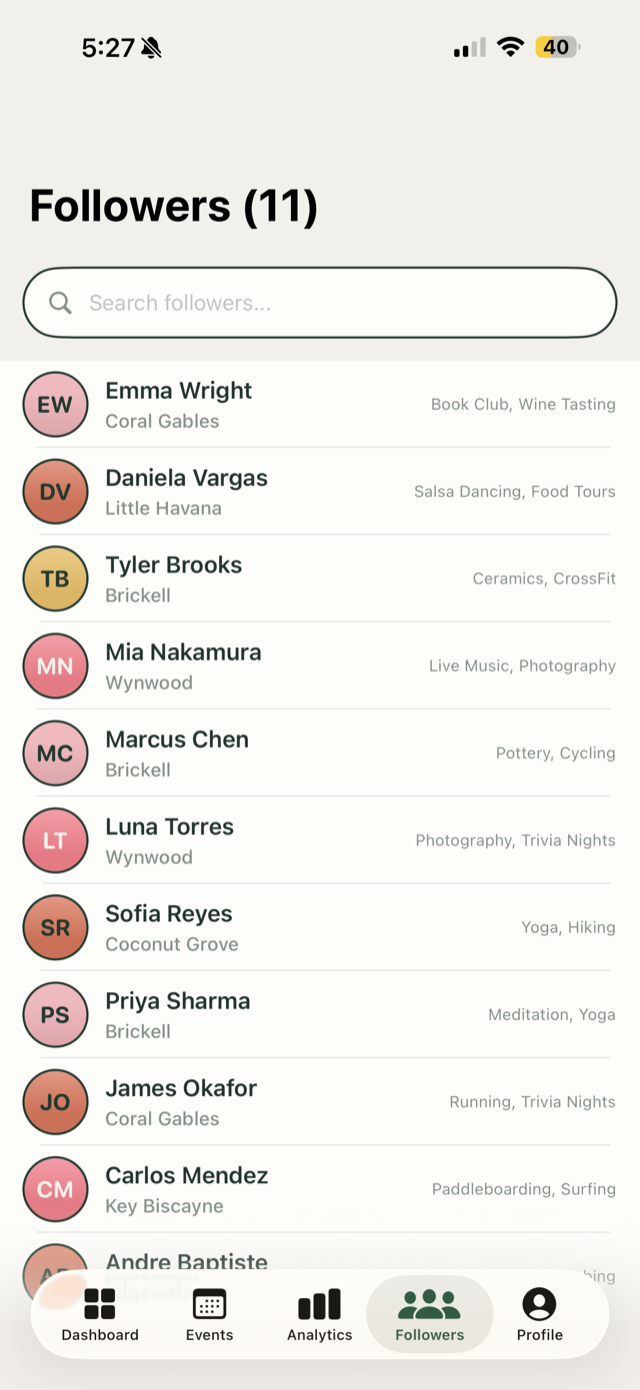Tap the Followers tab
Viewport: 640px width, 1390px height.
coord(430,1315)
